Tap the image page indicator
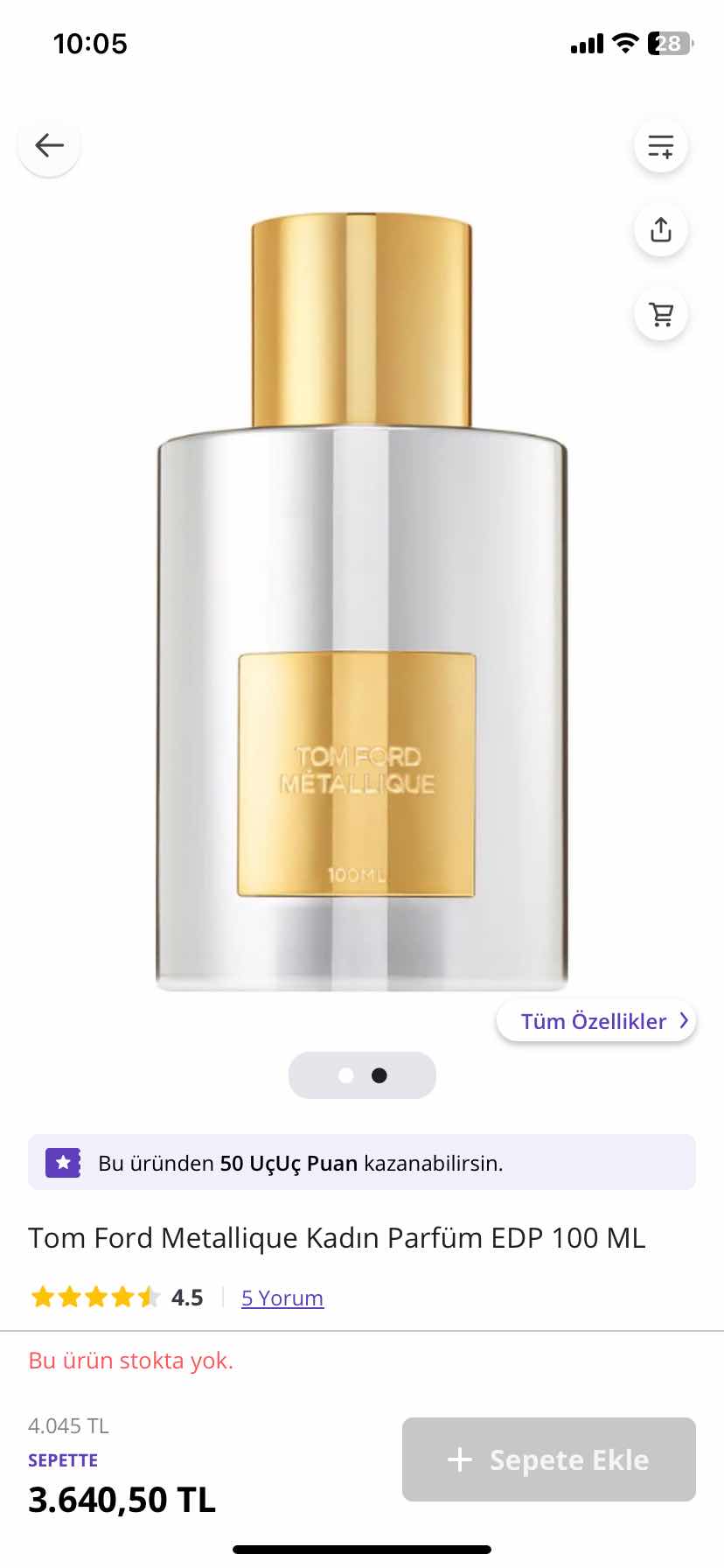Viewport: 724px width, 1568px height. 362,1075
